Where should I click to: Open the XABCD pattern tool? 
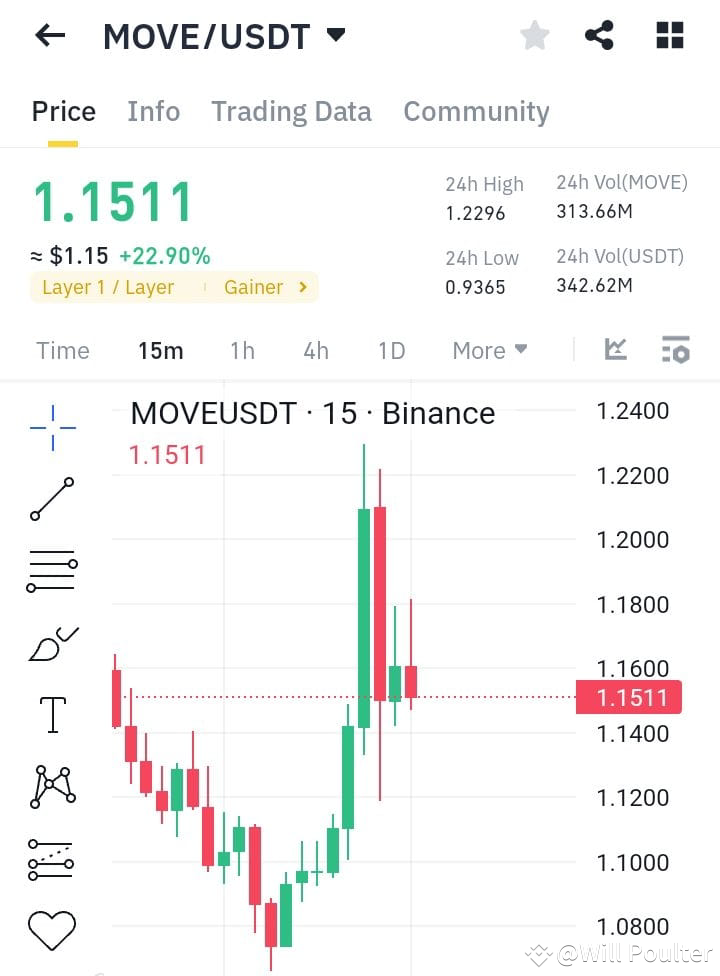(x=52, y=786)
